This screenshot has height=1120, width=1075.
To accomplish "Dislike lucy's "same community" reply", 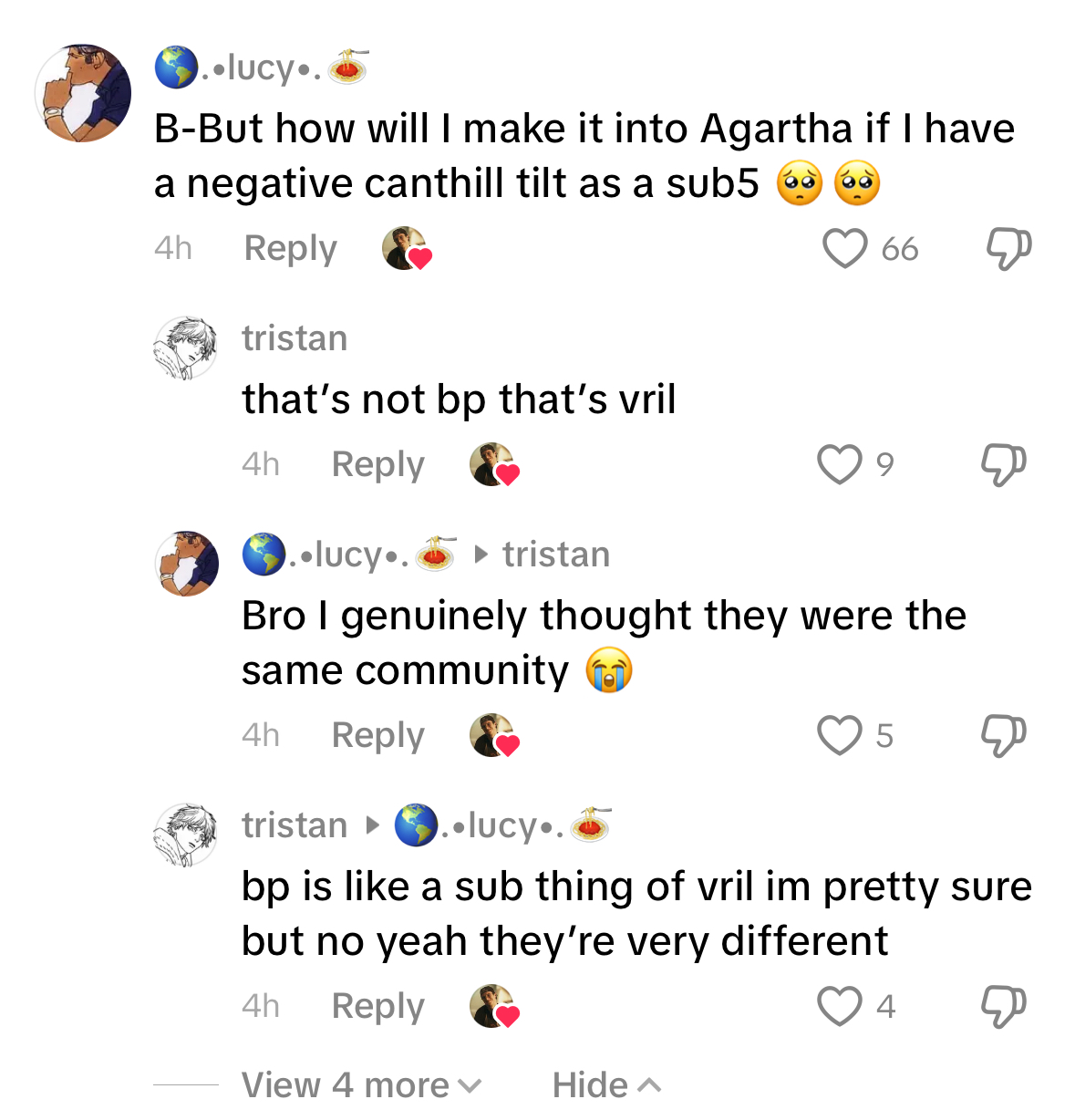I will pyautogui.click(x=1003, y=735).
